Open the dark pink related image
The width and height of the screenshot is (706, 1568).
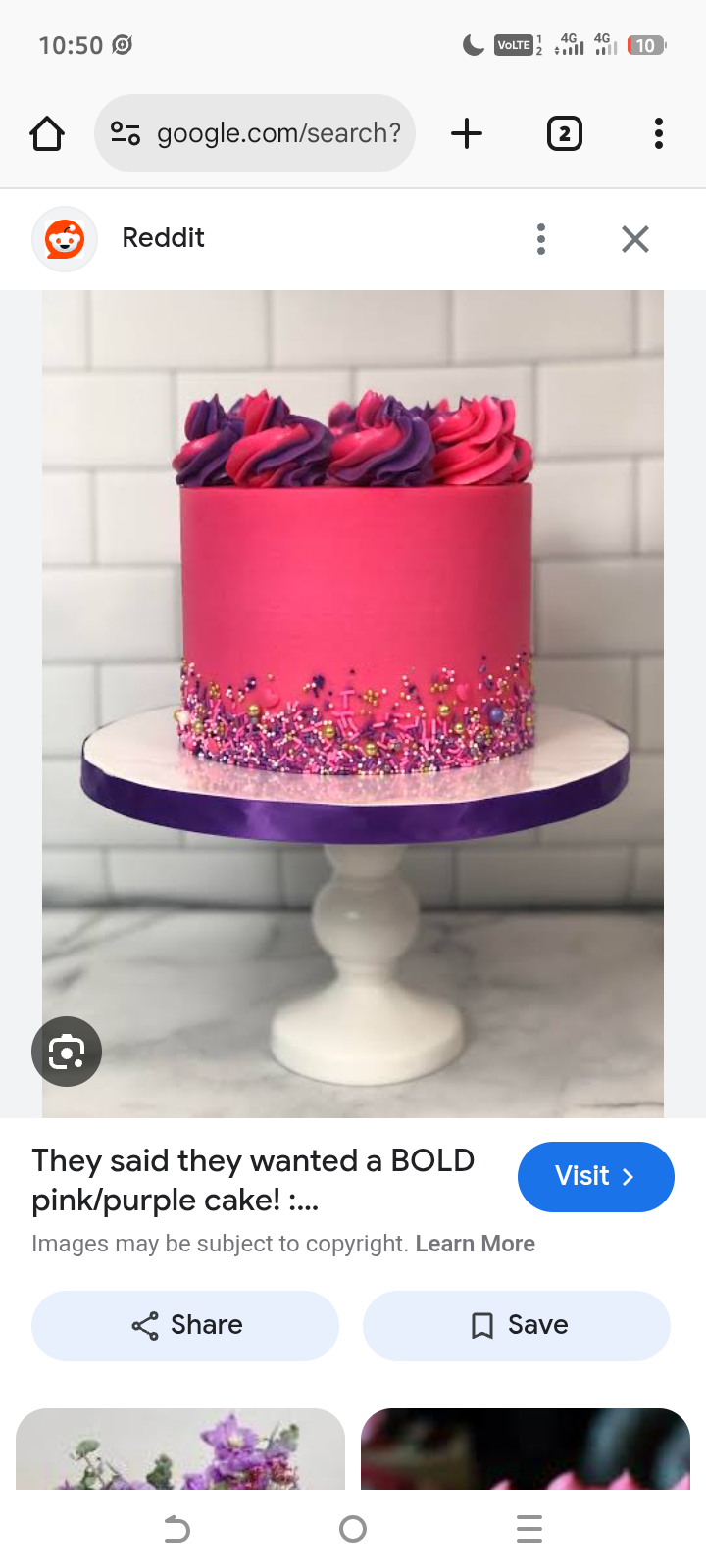pyautogui.click(x=526, y=1450)
